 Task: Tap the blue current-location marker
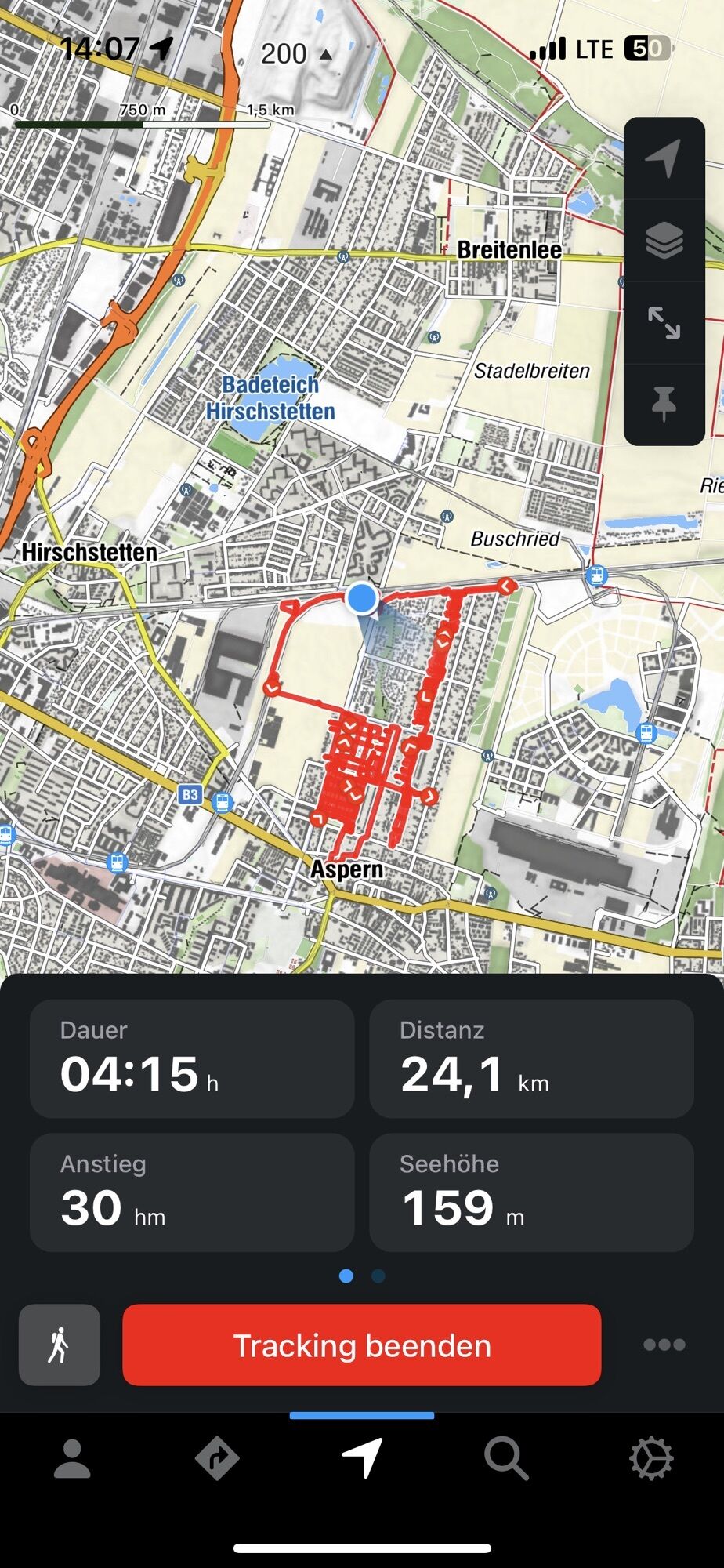(362, 597)
